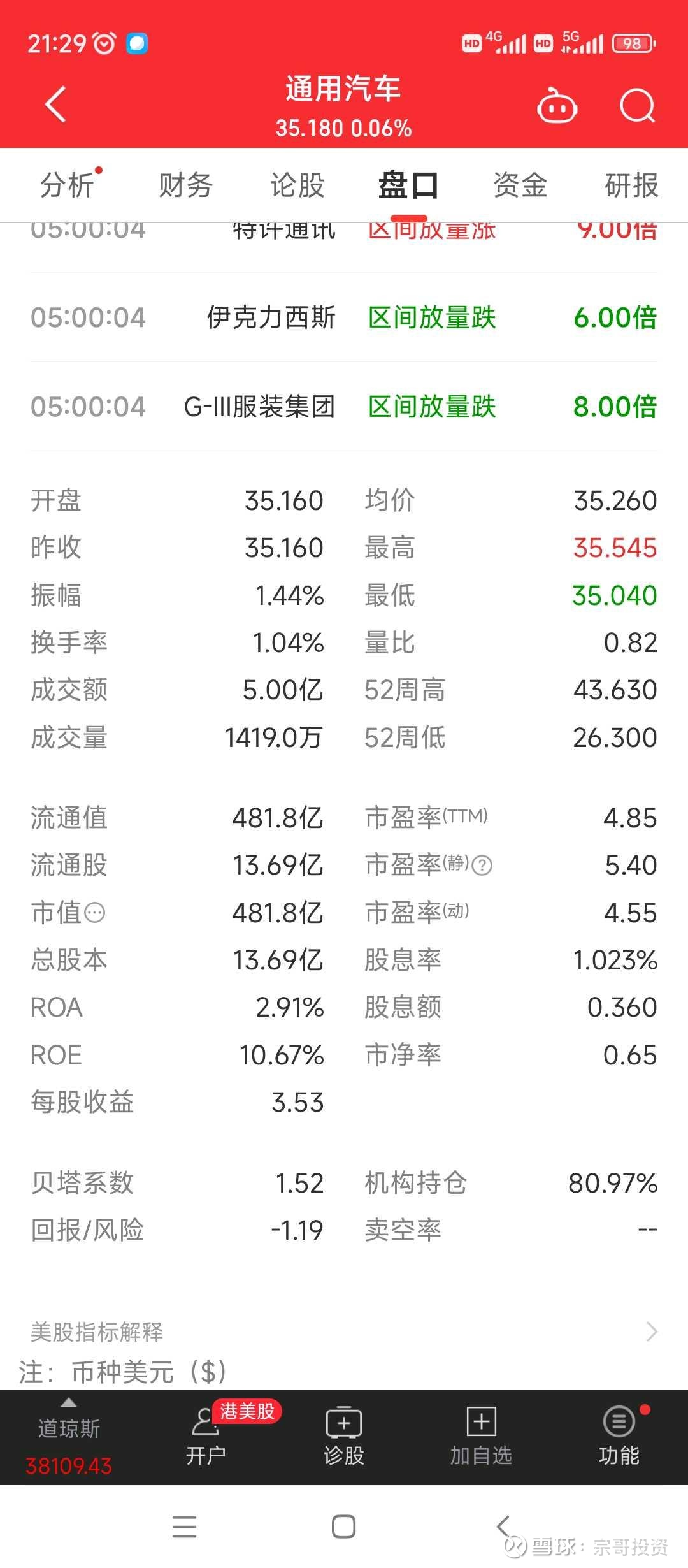
Task: Switch to the 论股 tab
Action: 297,185
